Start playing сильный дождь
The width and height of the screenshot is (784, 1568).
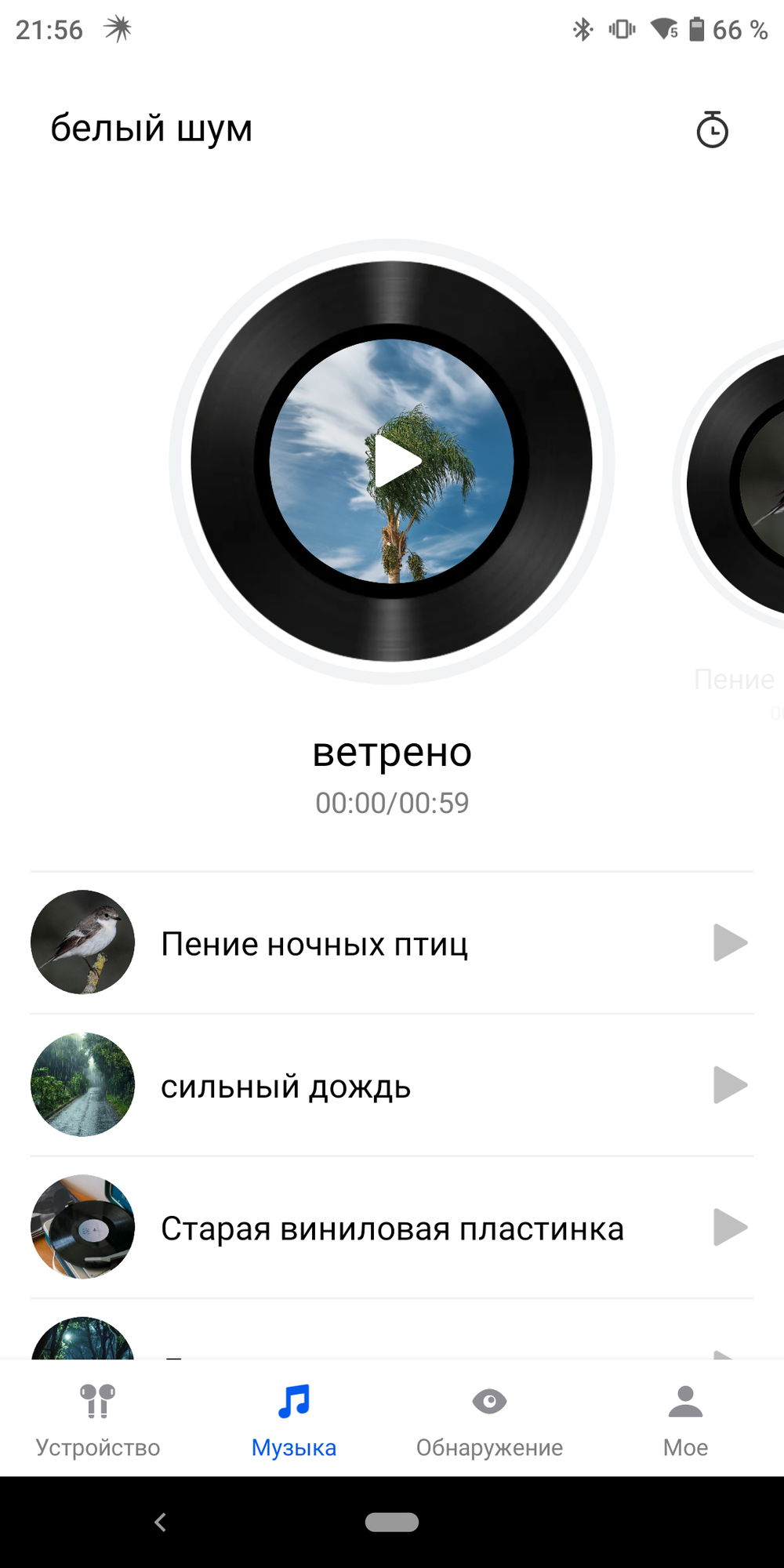point(730,1085)
